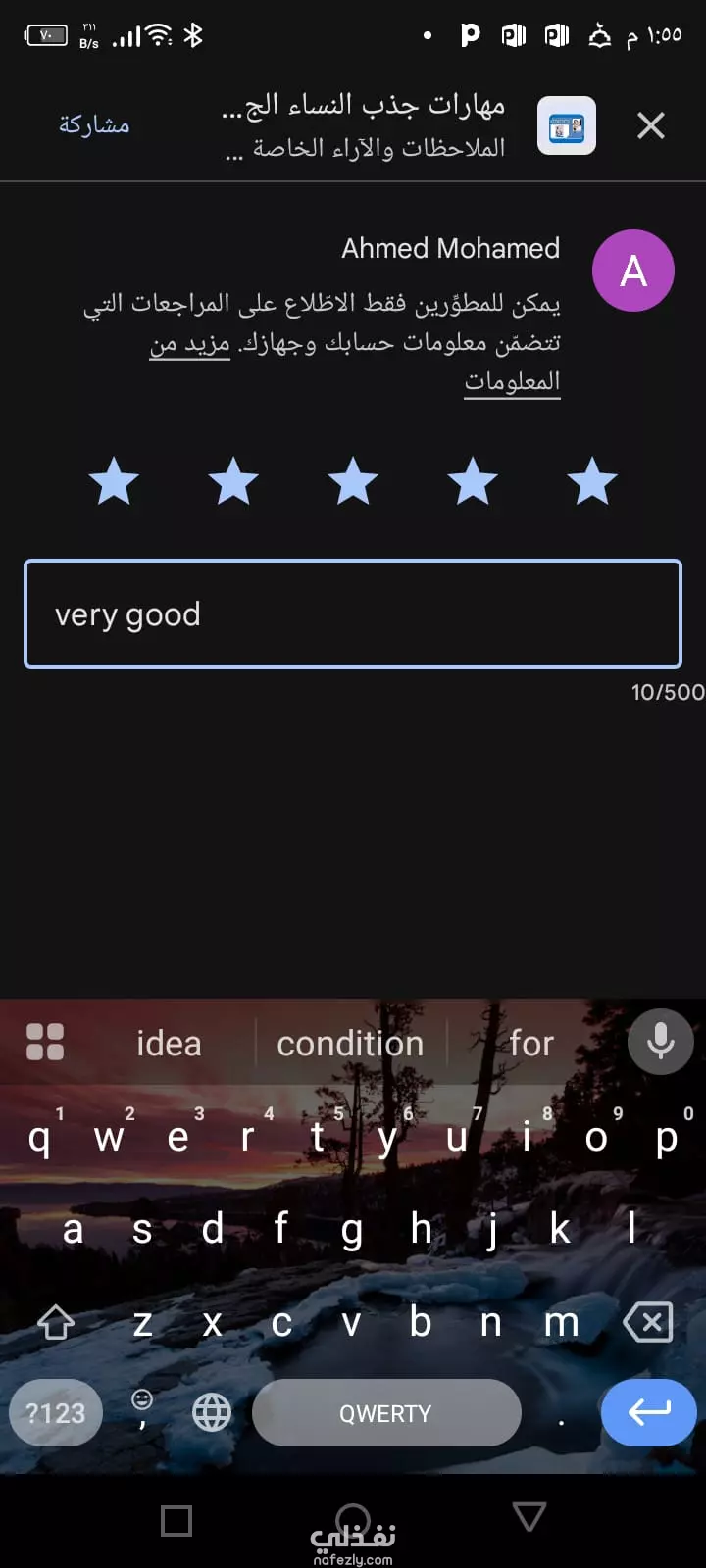Switch to the ?123 symbols keyboard
706x1568 pixels.
(56, 1412)
